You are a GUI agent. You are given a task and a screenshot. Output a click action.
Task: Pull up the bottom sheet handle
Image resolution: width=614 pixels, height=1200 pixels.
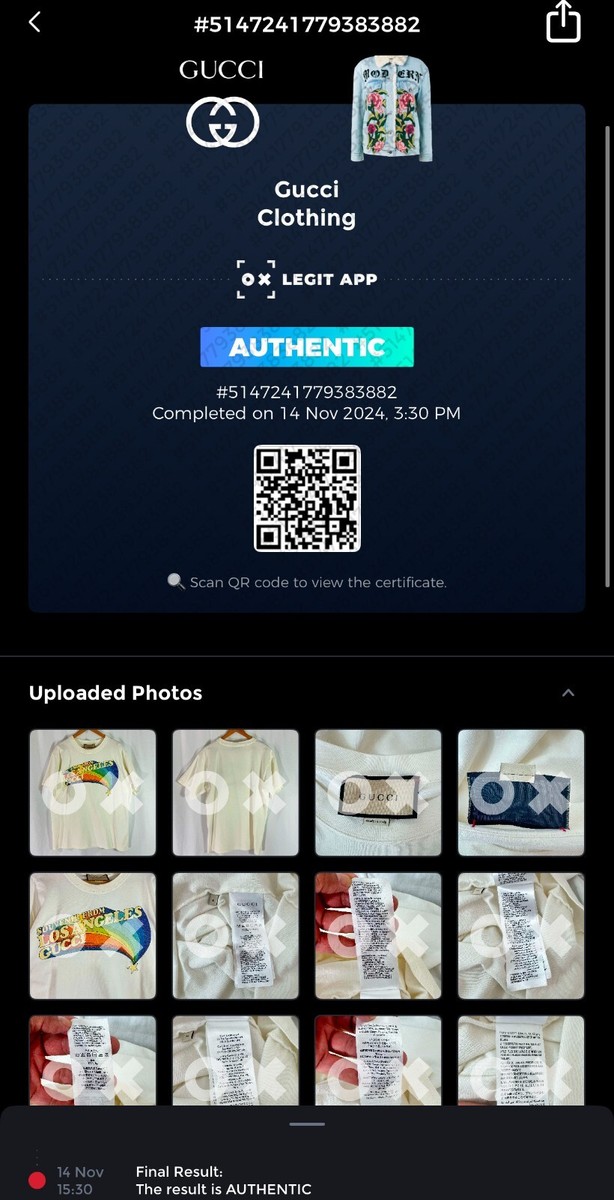tap(307, 1124)
